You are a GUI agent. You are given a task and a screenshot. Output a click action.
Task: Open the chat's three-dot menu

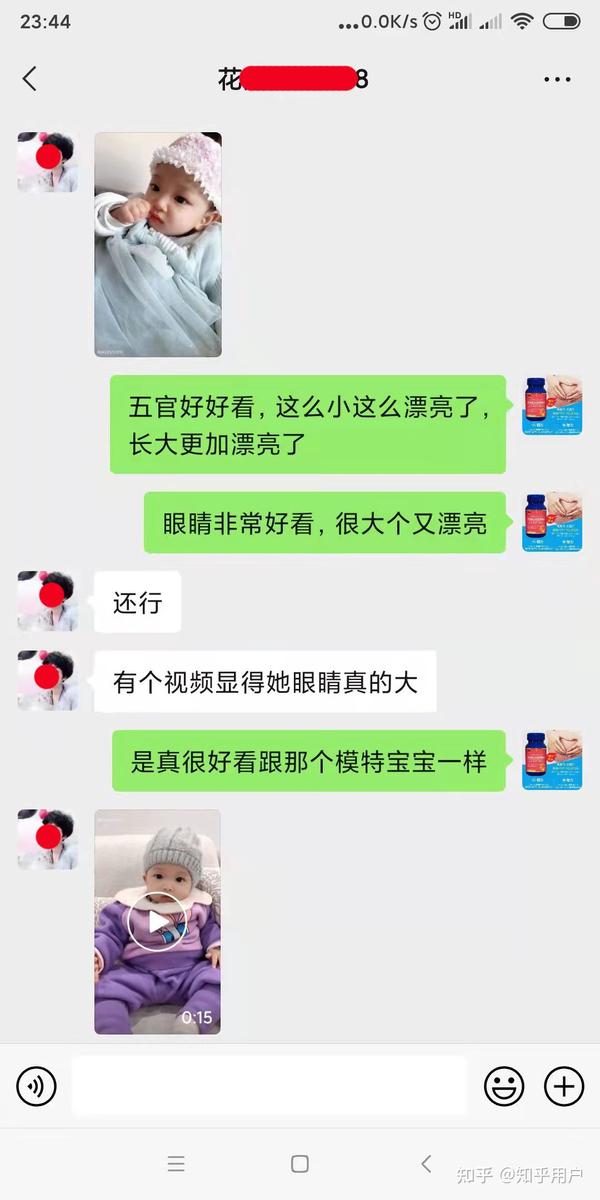(557, 79)
